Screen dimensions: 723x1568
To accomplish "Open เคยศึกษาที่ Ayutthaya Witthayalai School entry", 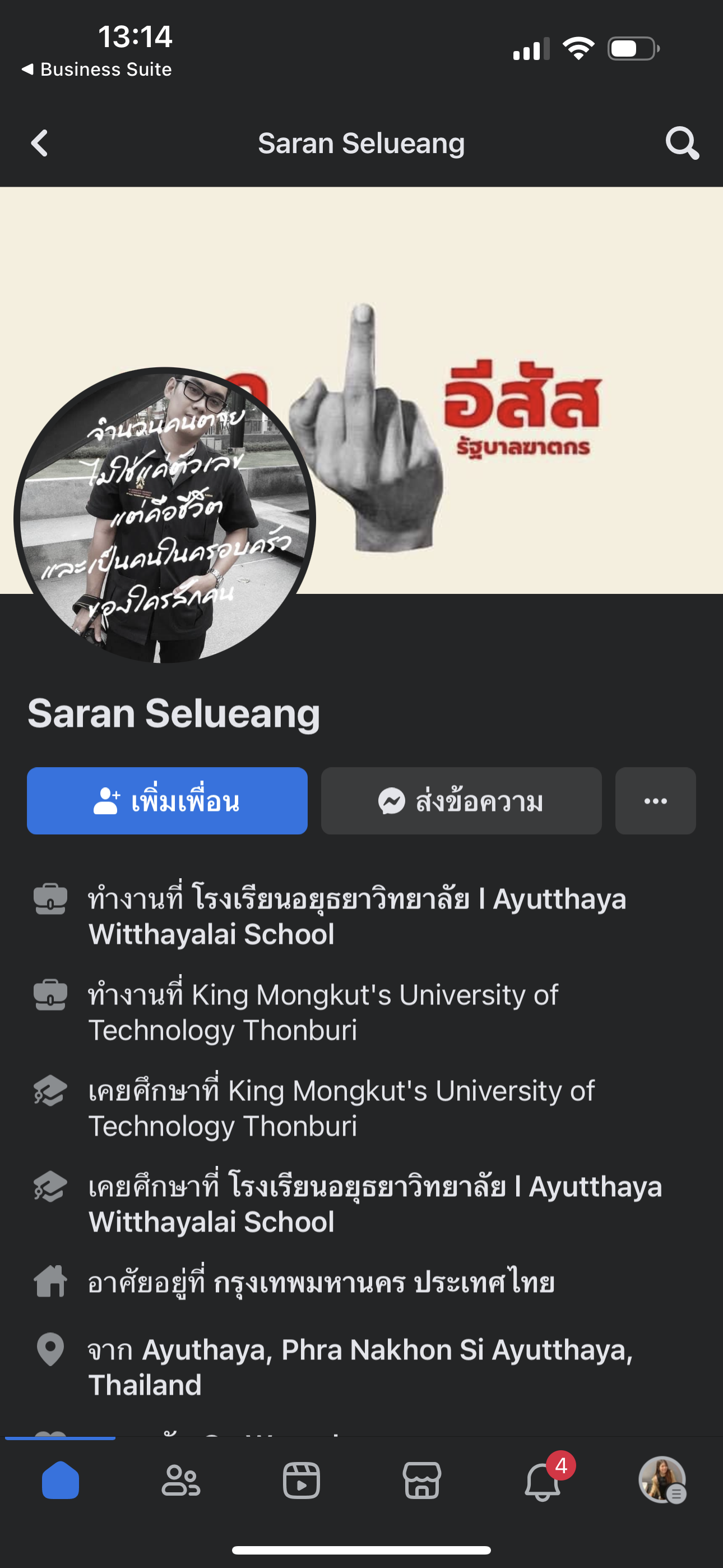I will (375, 1204).
